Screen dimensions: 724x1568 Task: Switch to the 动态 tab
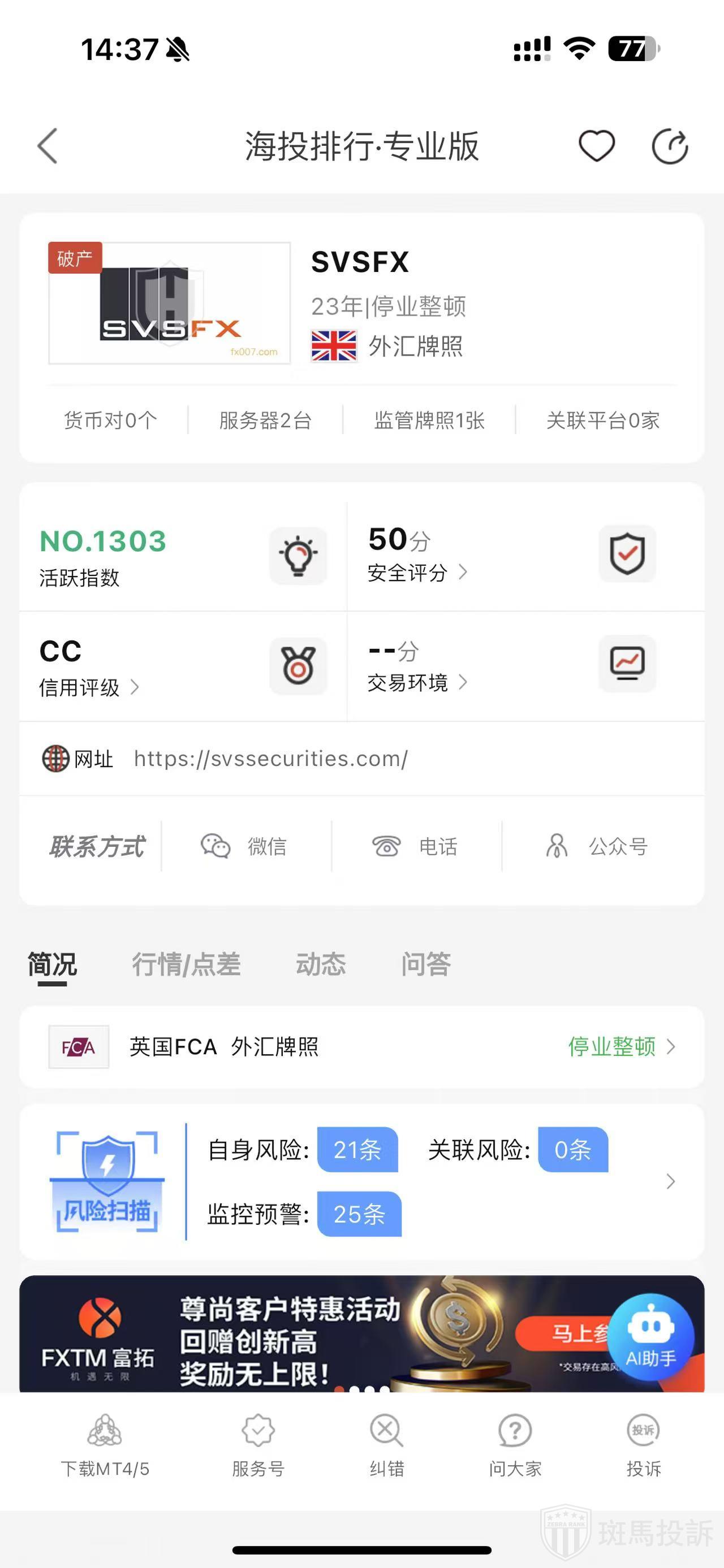[x=320, y=964]
